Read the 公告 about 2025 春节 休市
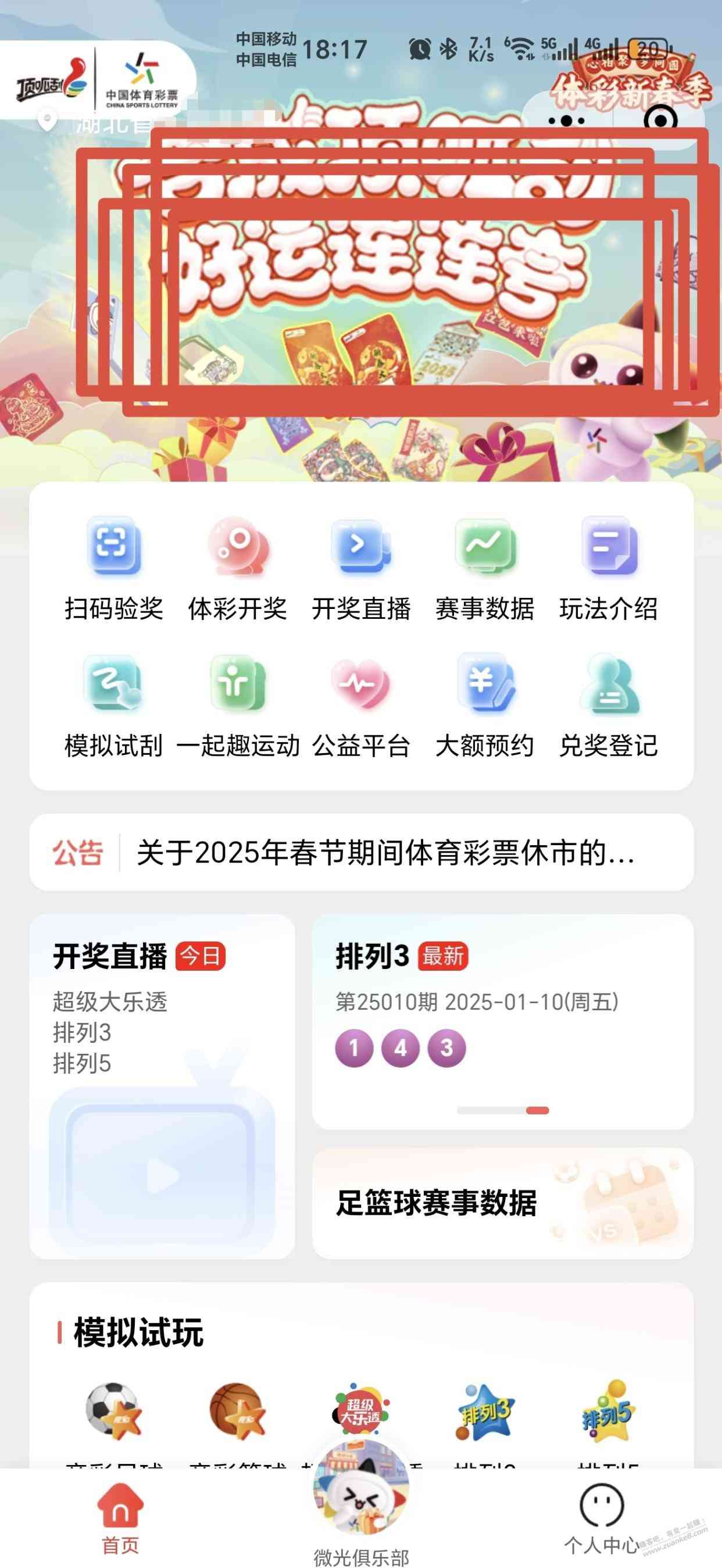This screenshot has width=722, height=1568. click(385, 852)
